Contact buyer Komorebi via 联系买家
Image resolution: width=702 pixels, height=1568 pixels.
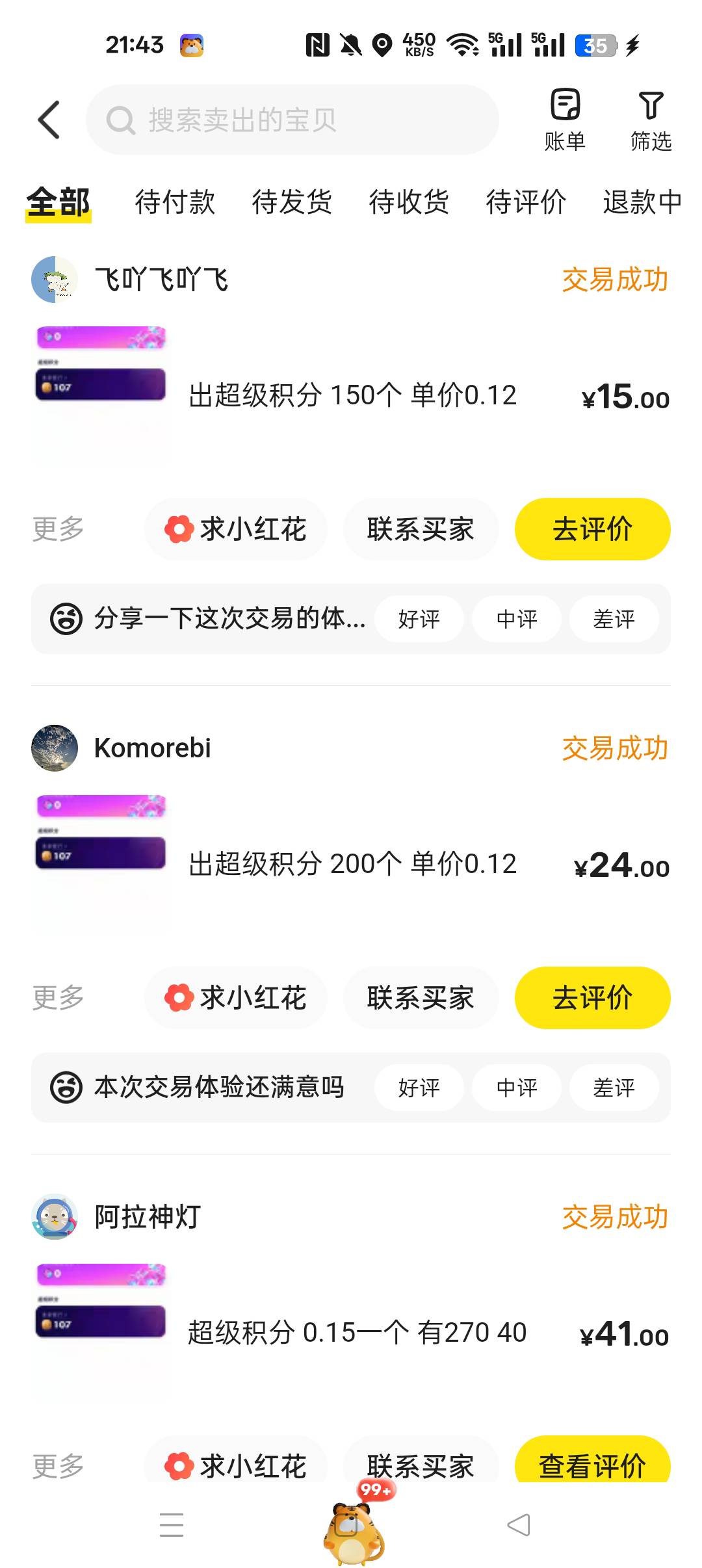coord(421,998)
